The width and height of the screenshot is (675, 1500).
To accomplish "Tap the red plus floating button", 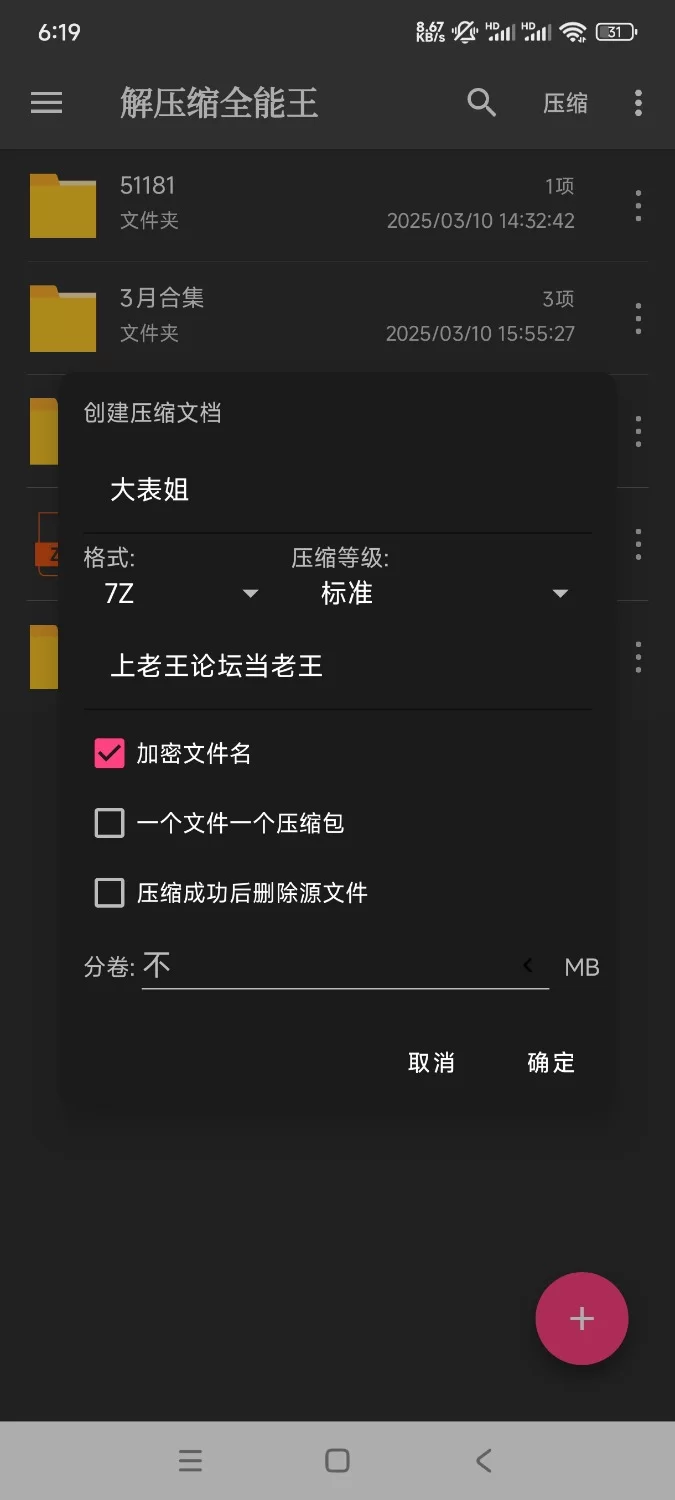I will click(x=581, y=1318).
